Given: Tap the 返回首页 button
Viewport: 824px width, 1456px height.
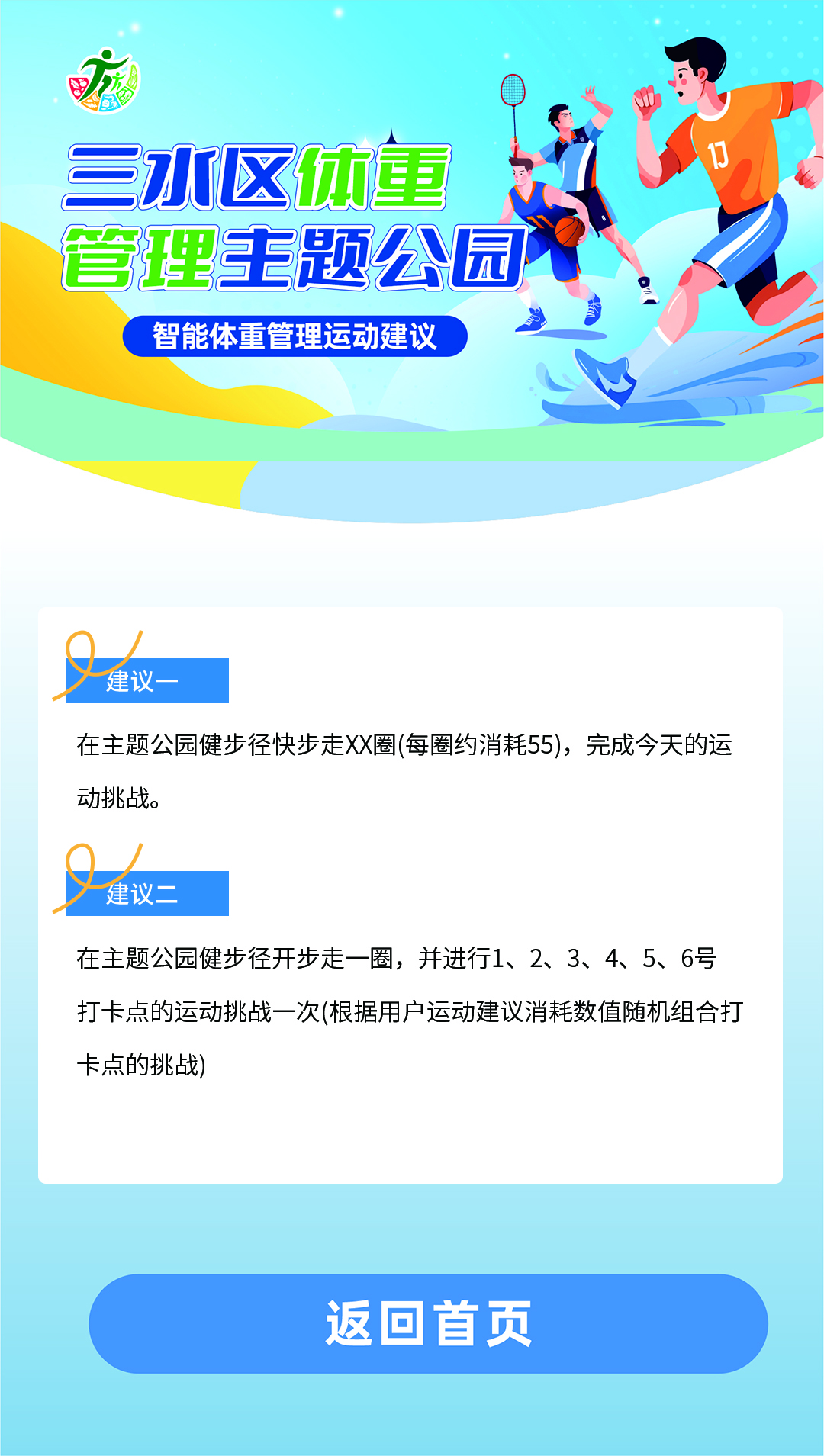Looking at the screenshot, I should (428, 1323).
